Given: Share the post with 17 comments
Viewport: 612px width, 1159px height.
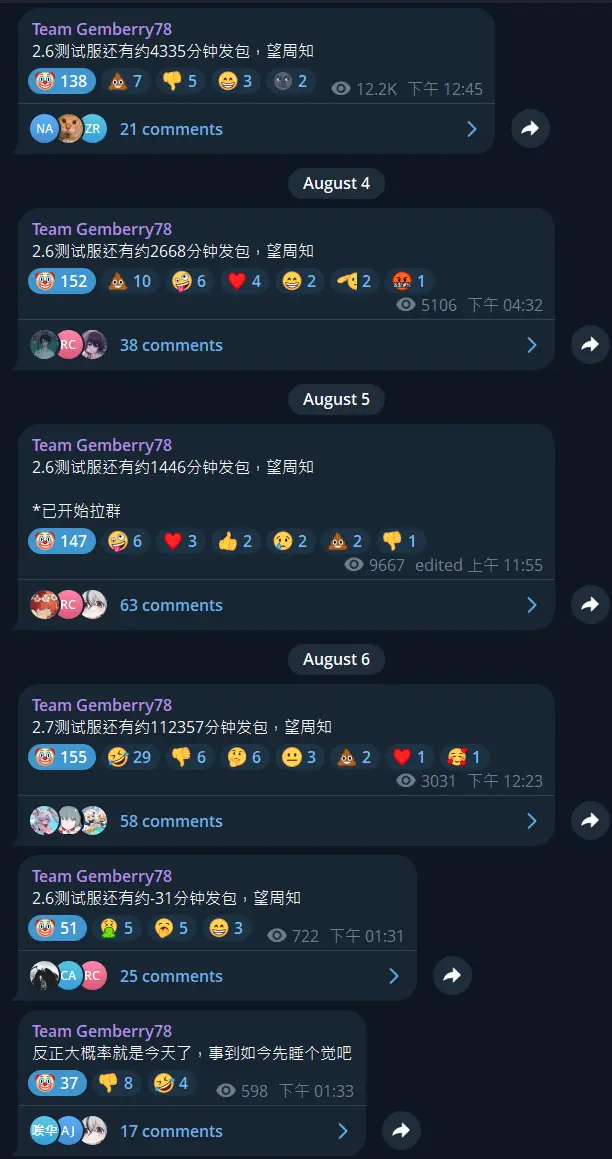Looking at the screenshot, I should (401, 1131).
